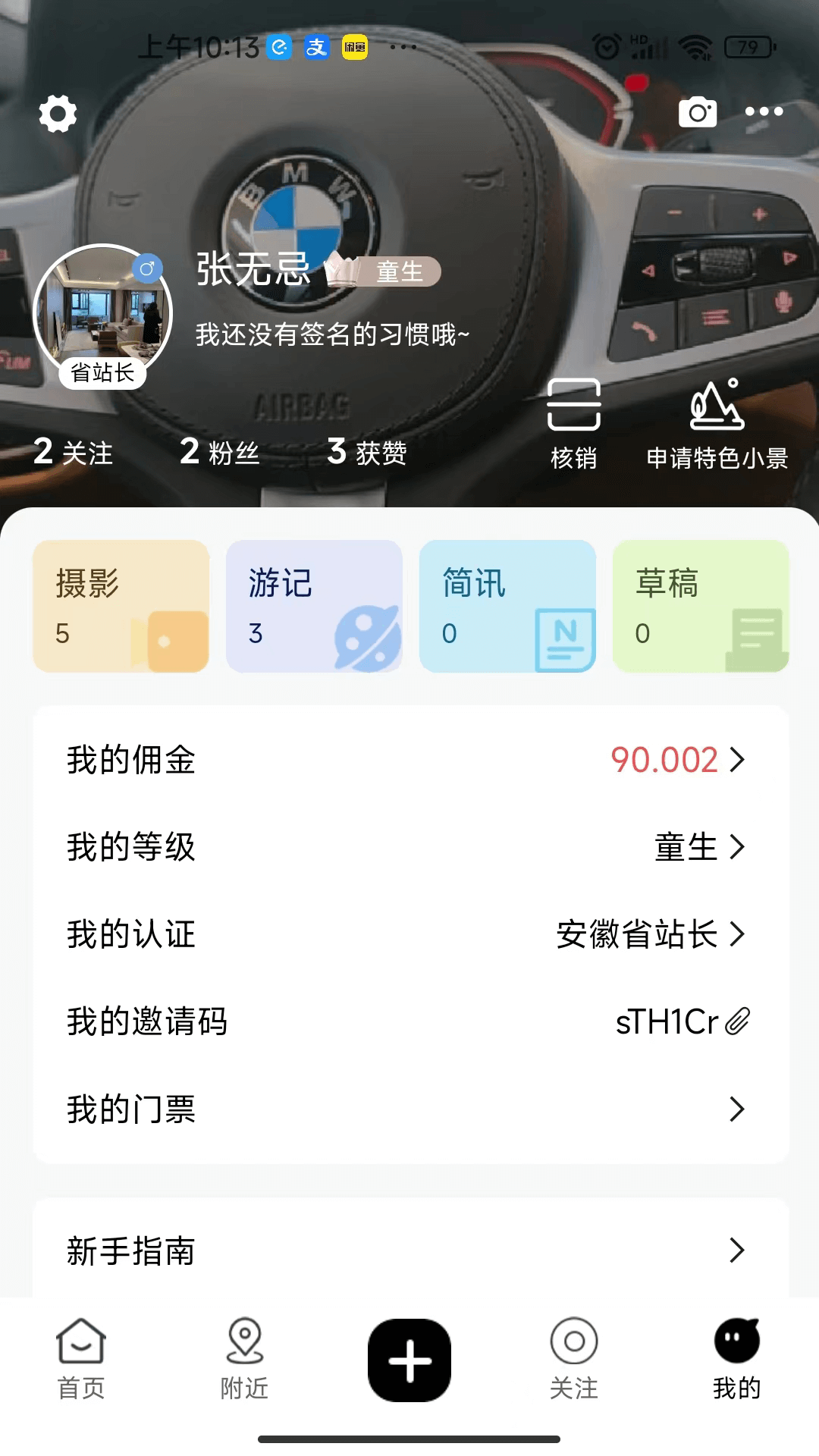Open settings via the gear icon
Viewport: 819px width, 1456px height.
(57, 114)
